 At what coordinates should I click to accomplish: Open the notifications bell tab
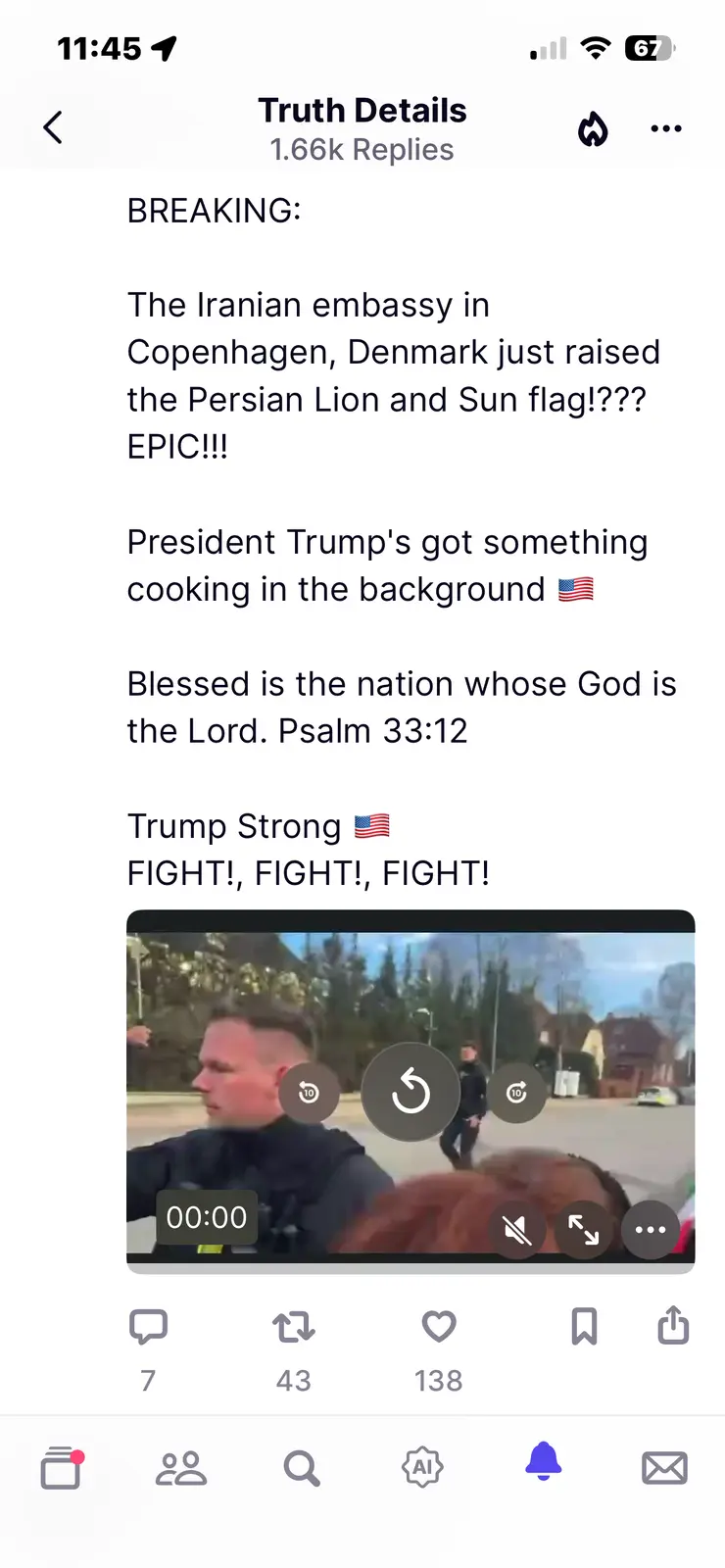[x=544, y=1462]
